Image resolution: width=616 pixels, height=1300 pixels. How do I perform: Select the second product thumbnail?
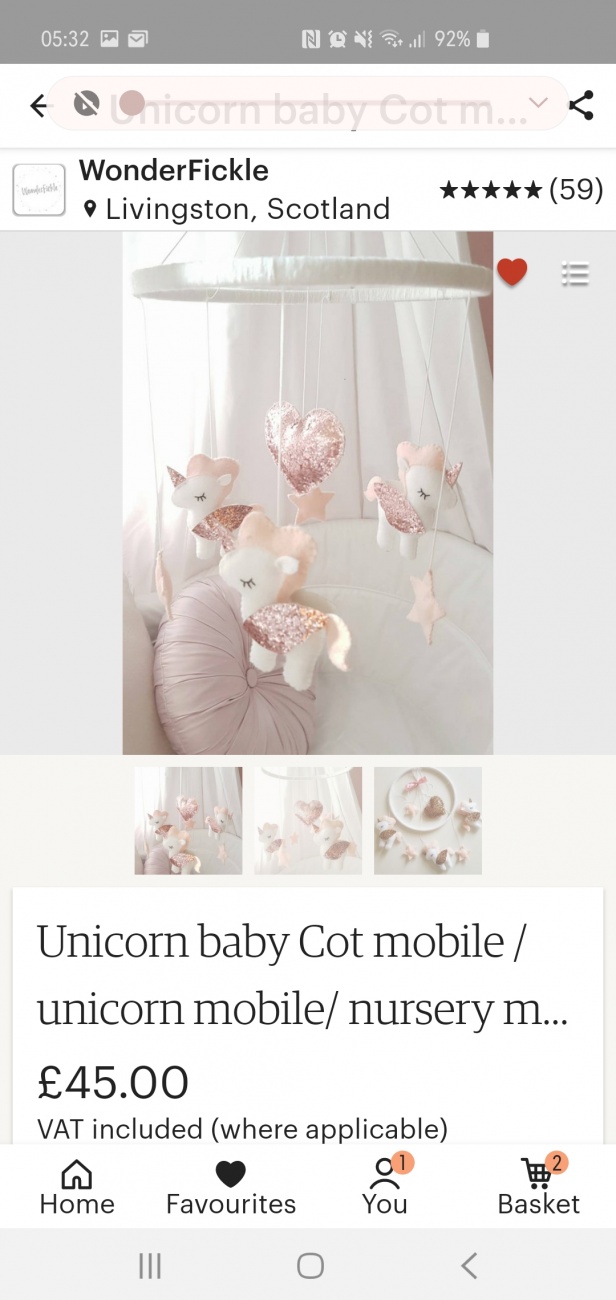308,820
